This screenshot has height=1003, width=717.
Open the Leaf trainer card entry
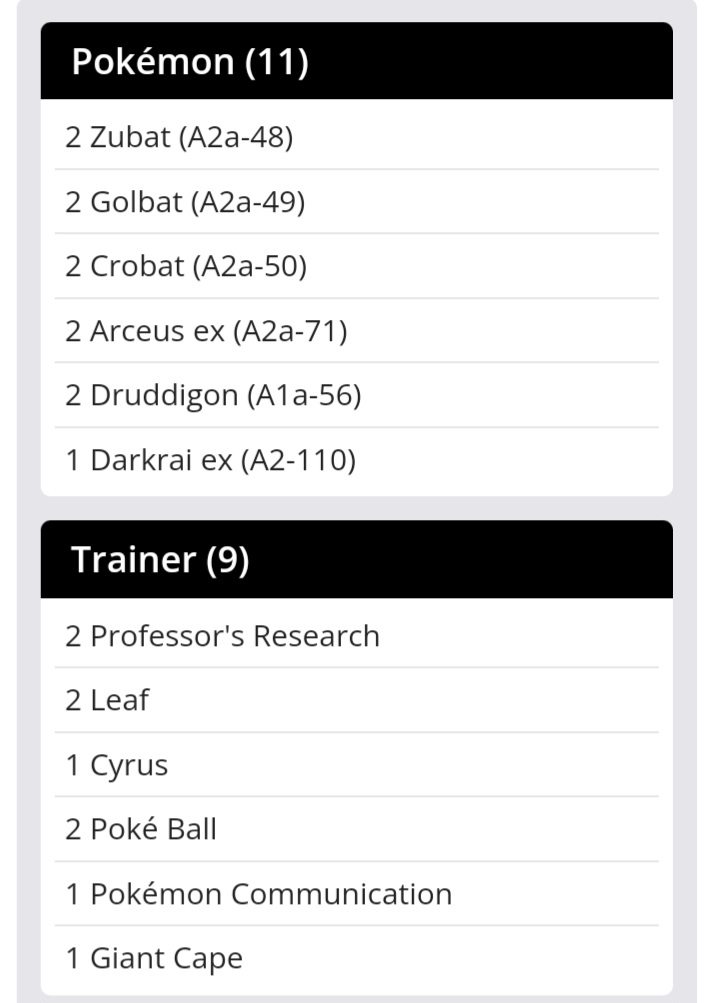[107, 700]
